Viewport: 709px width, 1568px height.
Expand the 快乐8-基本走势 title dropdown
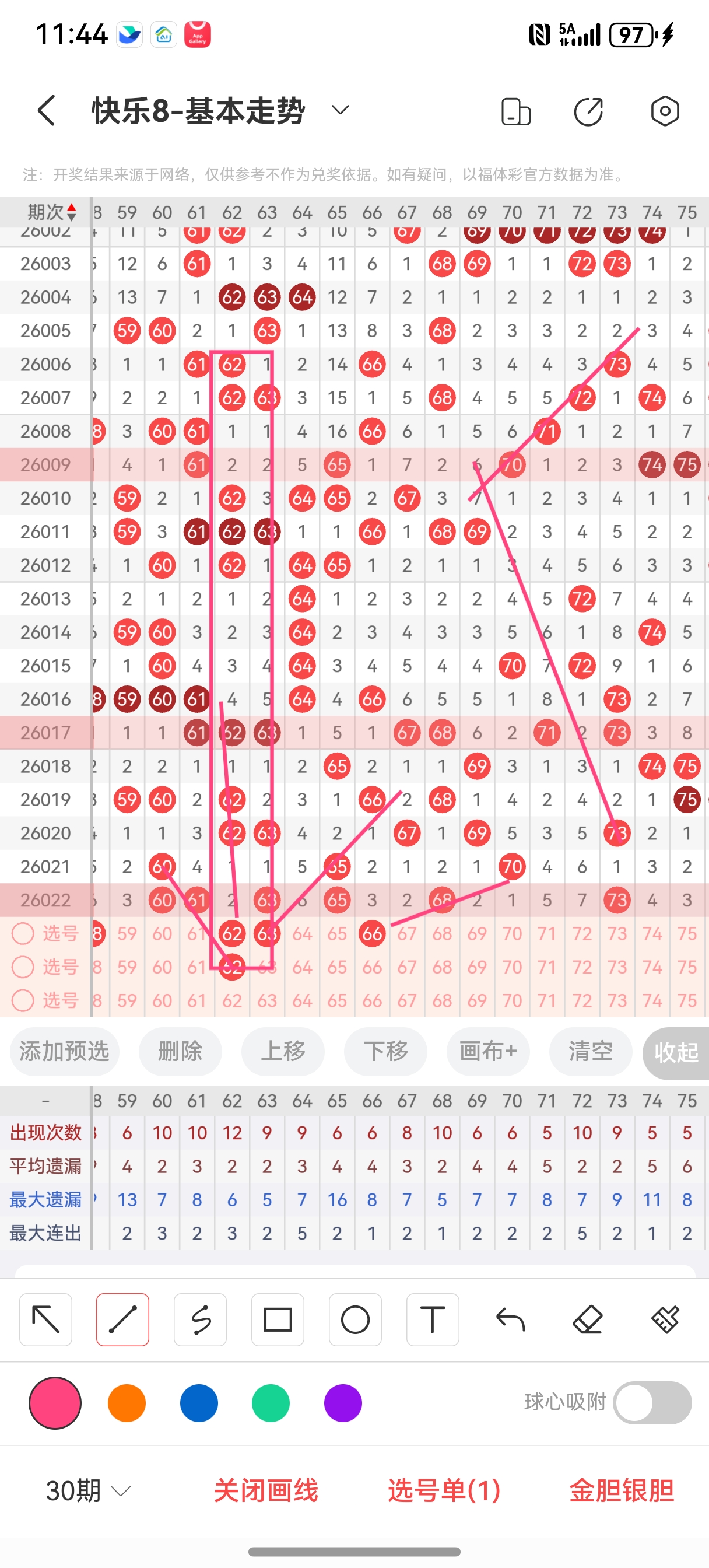tap(339, 110)
